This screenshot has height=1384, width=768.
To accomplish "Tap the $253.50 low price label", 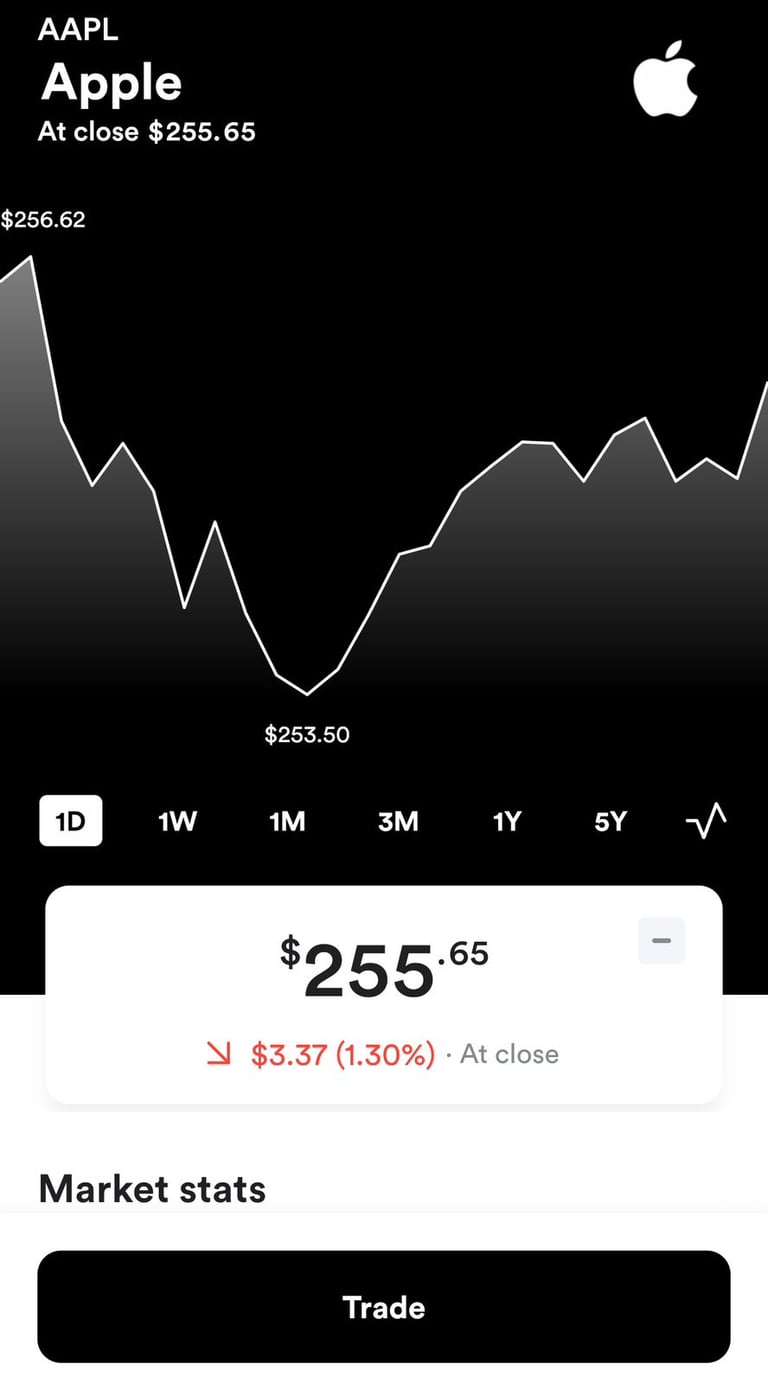I will coord(307,734).
